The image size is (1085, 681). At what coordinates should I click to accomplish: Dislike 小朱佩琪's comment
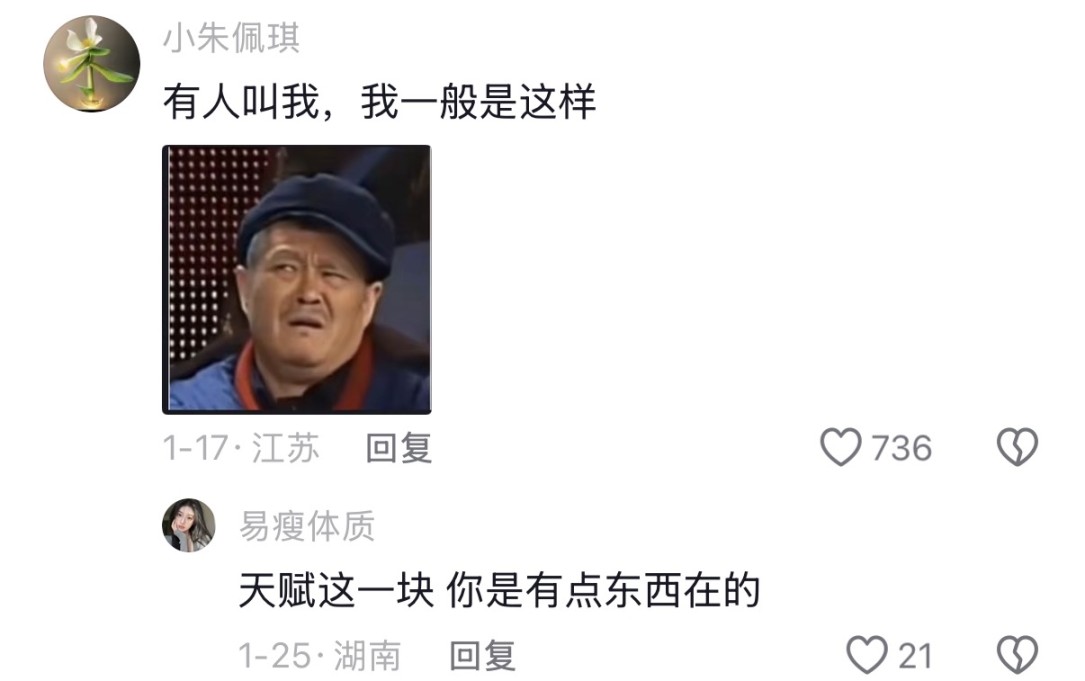pyautogui.click(x=1018, y=447)
